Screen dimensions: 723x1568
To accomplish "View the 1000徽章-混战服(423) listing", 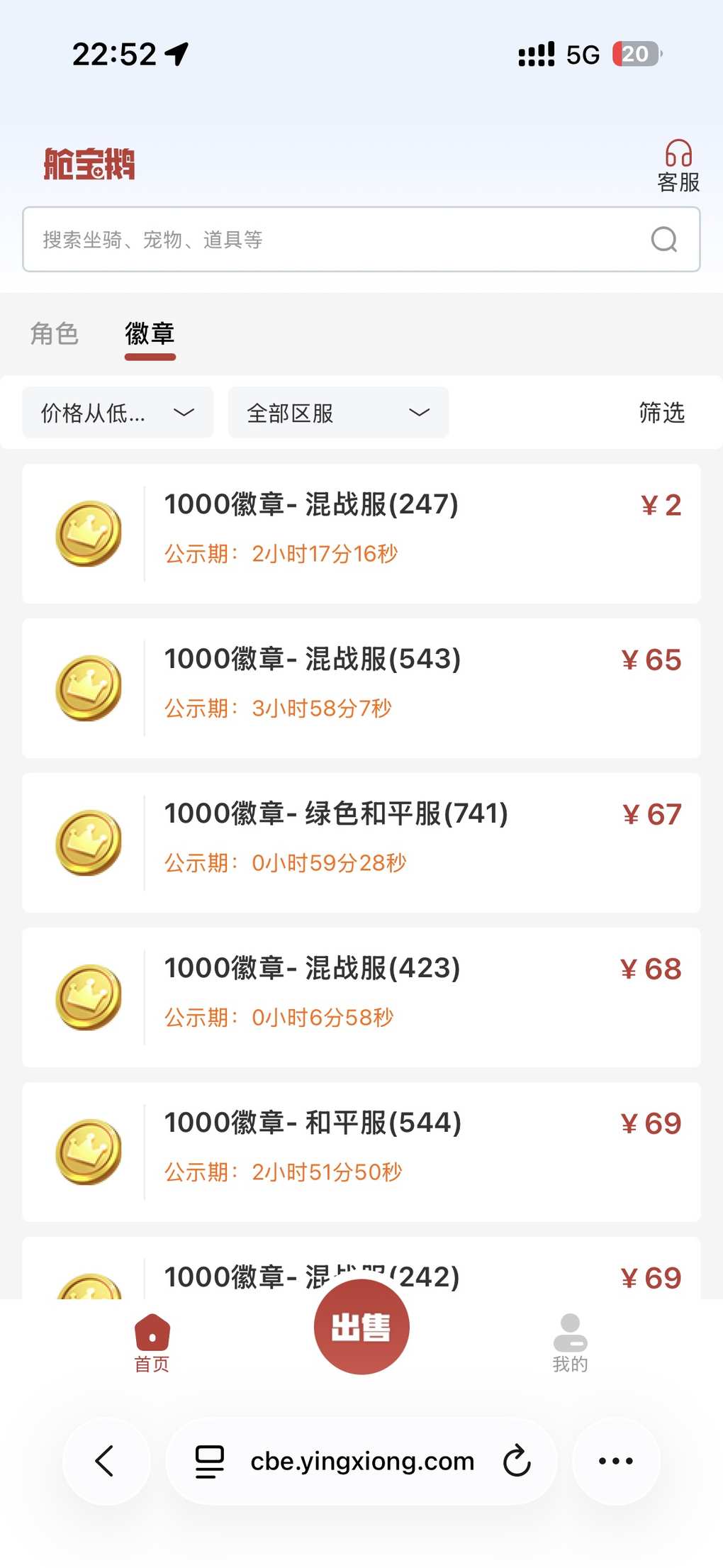I will 361,997.
